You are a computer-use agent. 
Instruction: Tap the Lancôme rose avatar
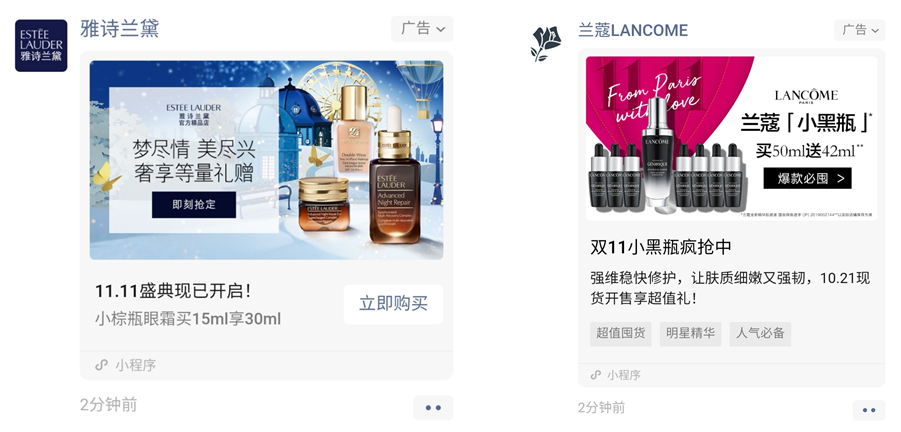[x=546, y=44]
